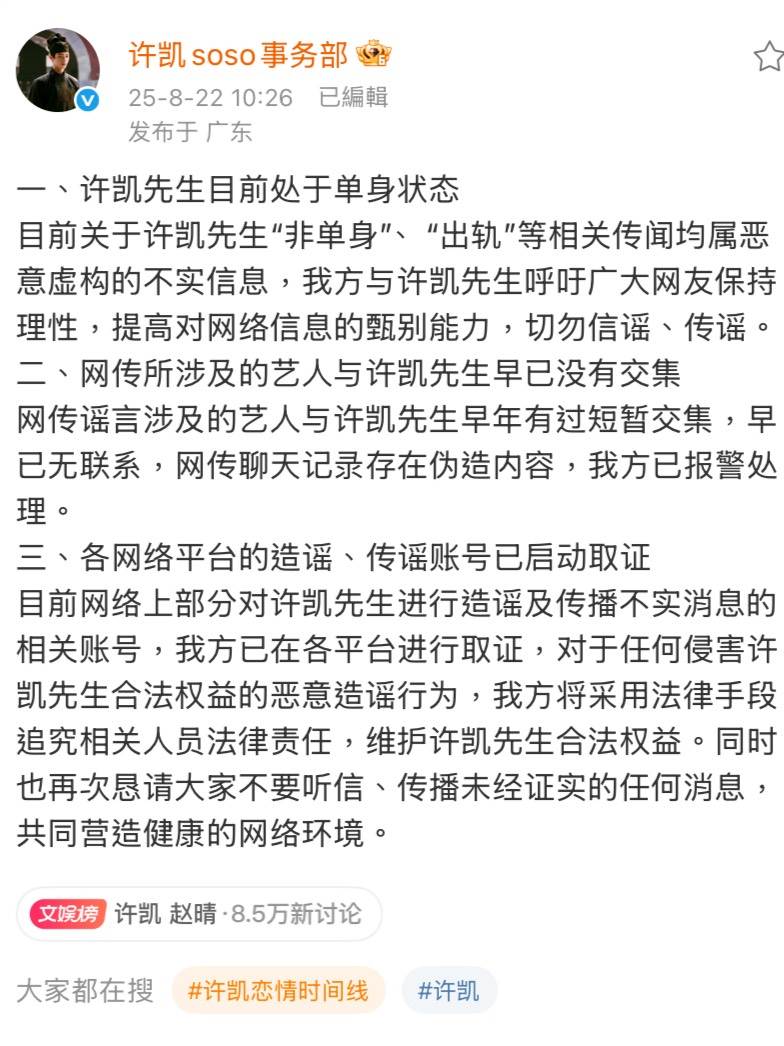
Task: Favorite this post with the star icon
Action: 768,57
